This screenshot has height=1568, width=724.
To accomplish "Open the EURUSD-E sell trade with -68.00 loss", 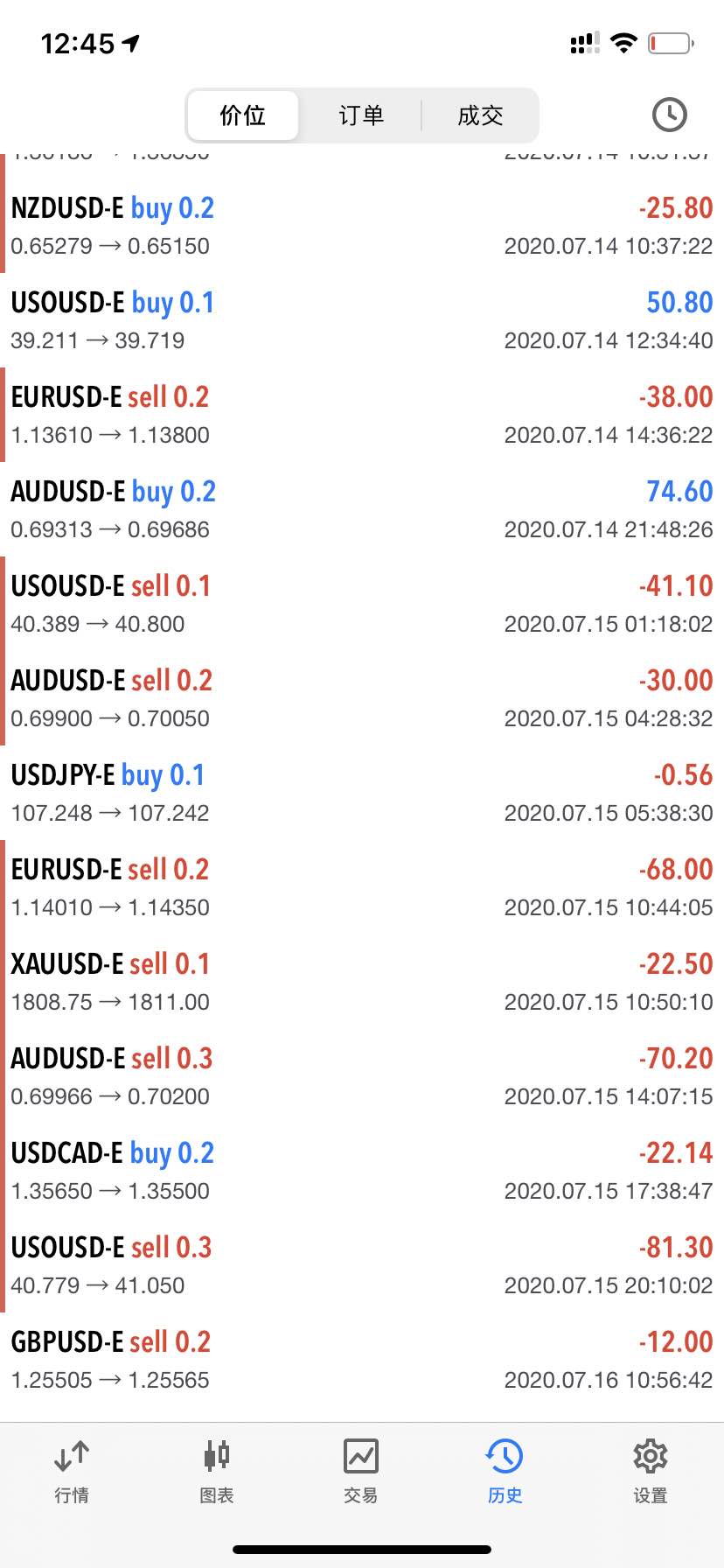I will coord(362,887).
